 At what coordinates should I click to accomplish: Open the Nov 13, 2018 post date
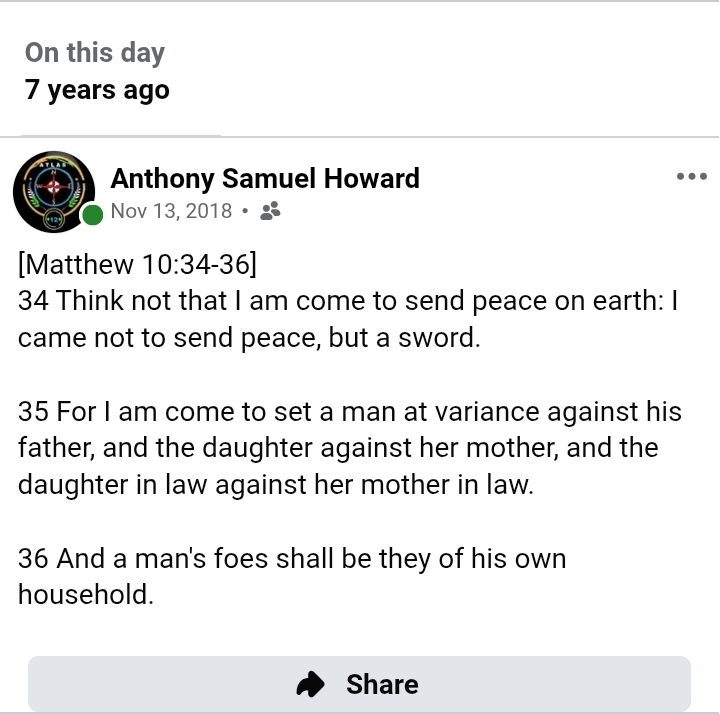coord(171,212)
